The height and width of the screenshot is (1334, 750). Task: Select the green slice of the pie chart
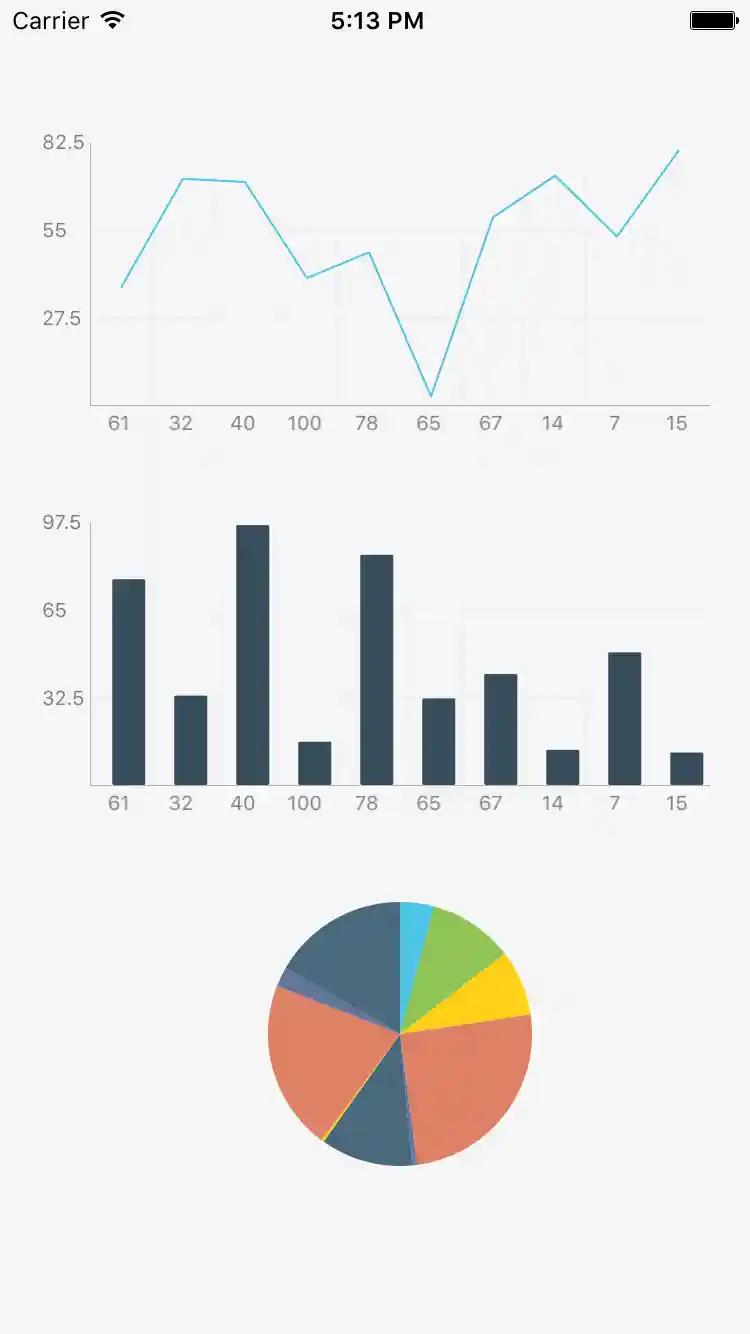[x=452, y=958]
